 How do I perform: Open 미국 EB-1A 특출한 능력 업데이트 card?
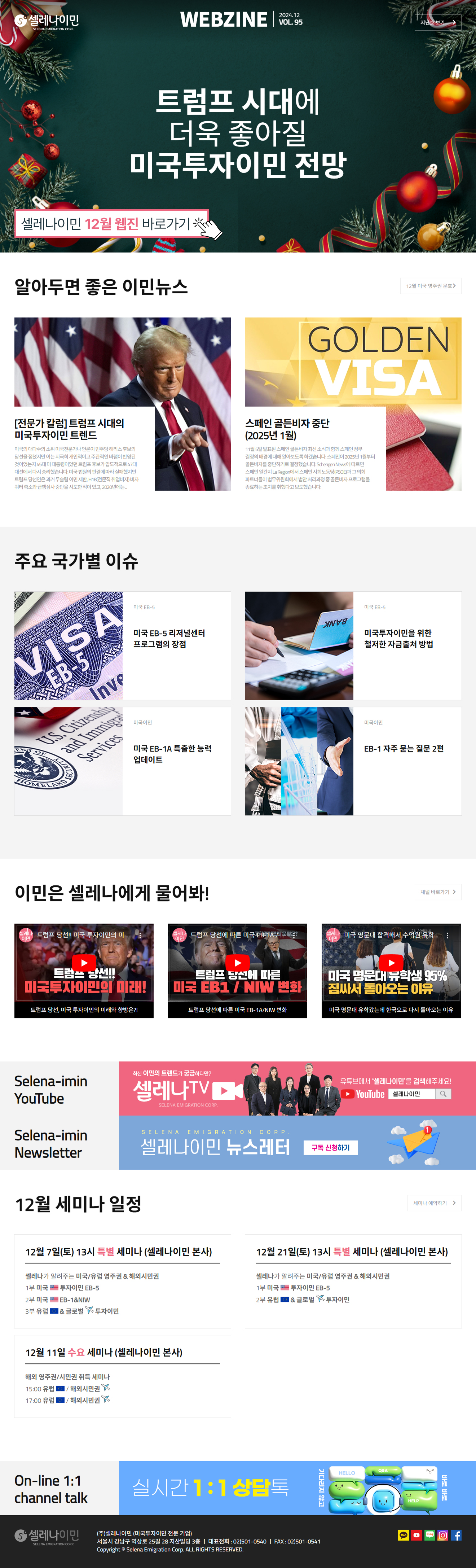[122, 761]
